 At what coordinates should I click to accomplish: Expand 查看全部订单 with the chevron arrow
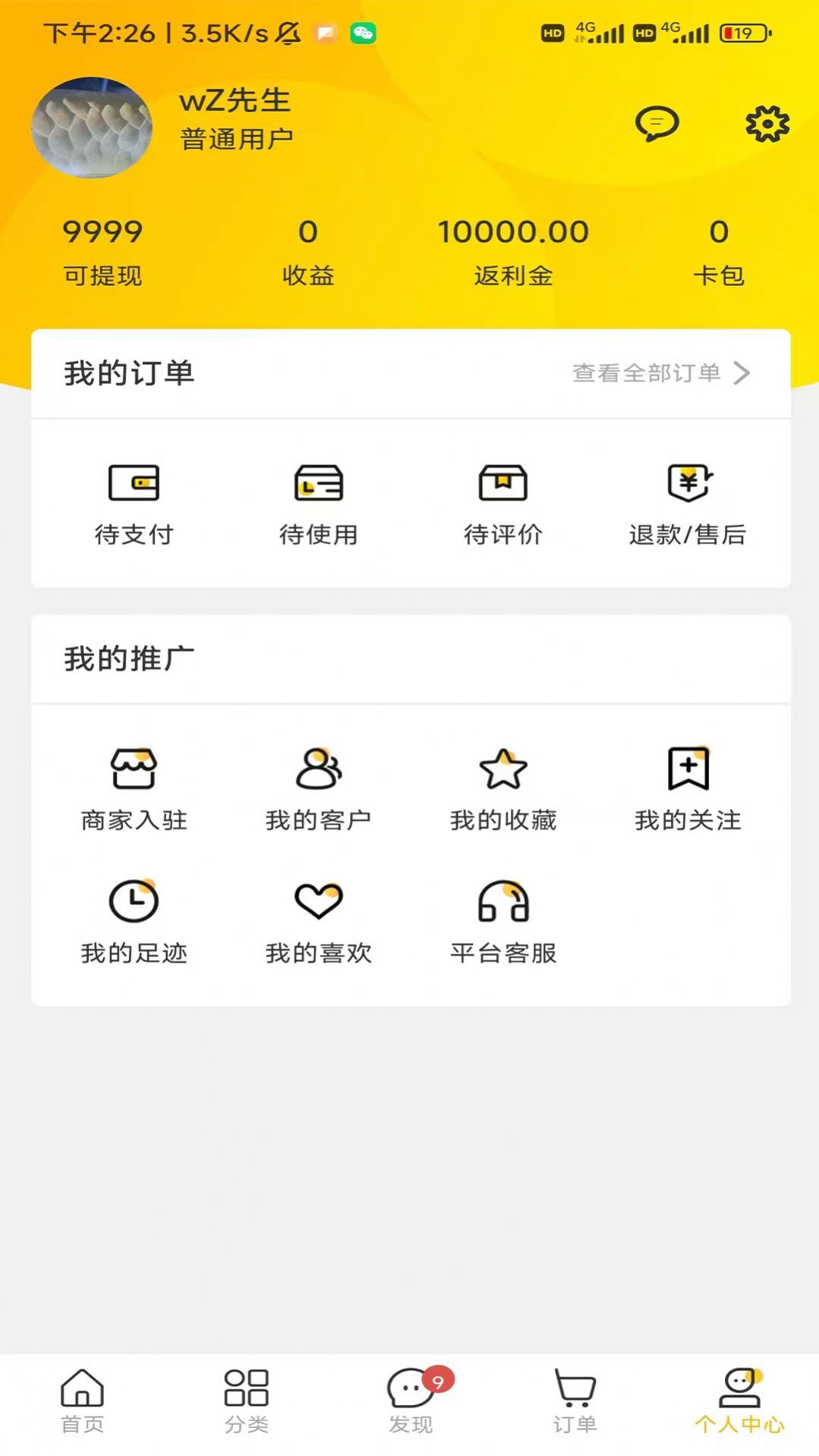742,372
